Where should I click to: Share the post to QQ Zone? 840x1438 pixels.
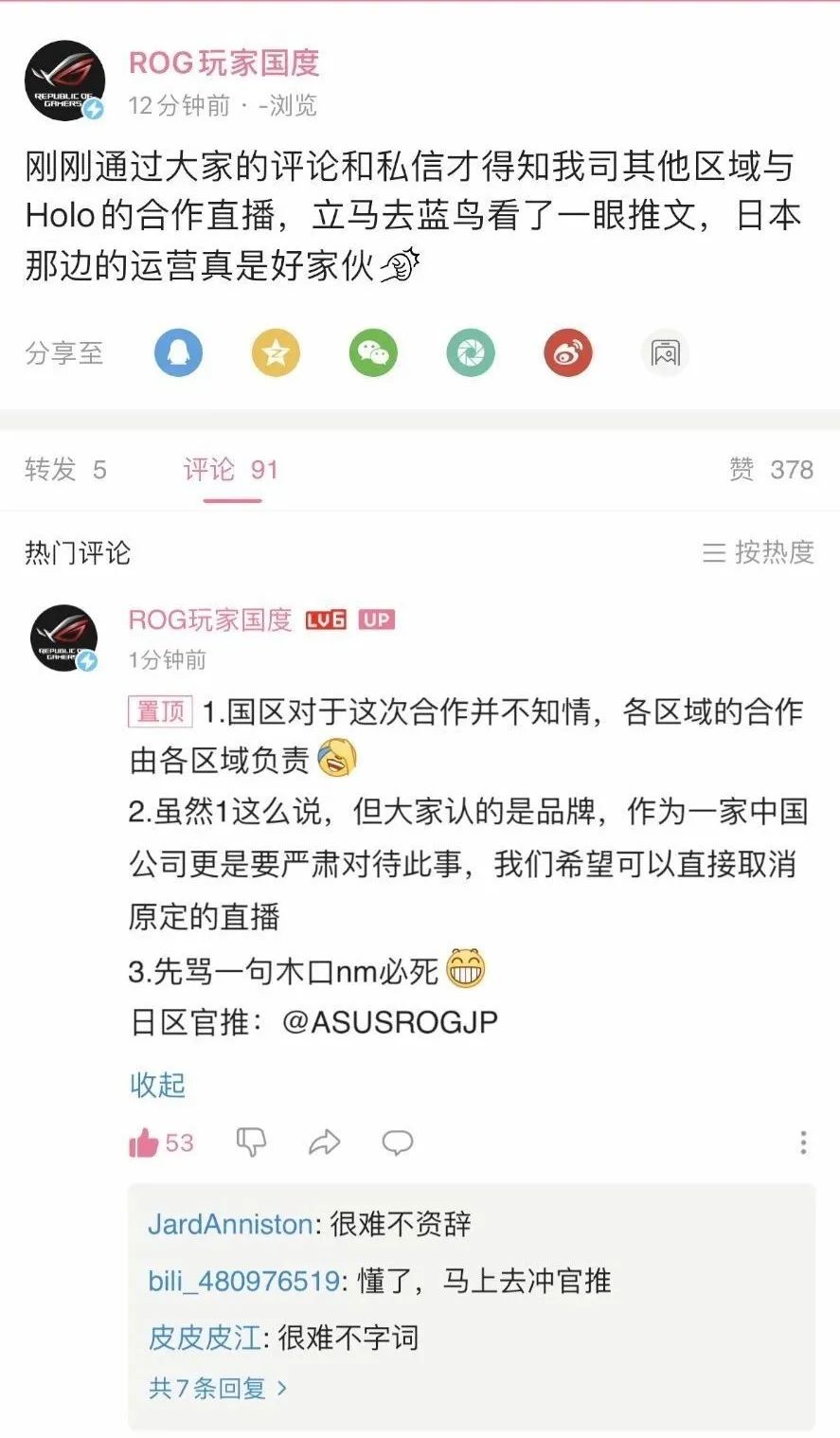click(276, 353)
